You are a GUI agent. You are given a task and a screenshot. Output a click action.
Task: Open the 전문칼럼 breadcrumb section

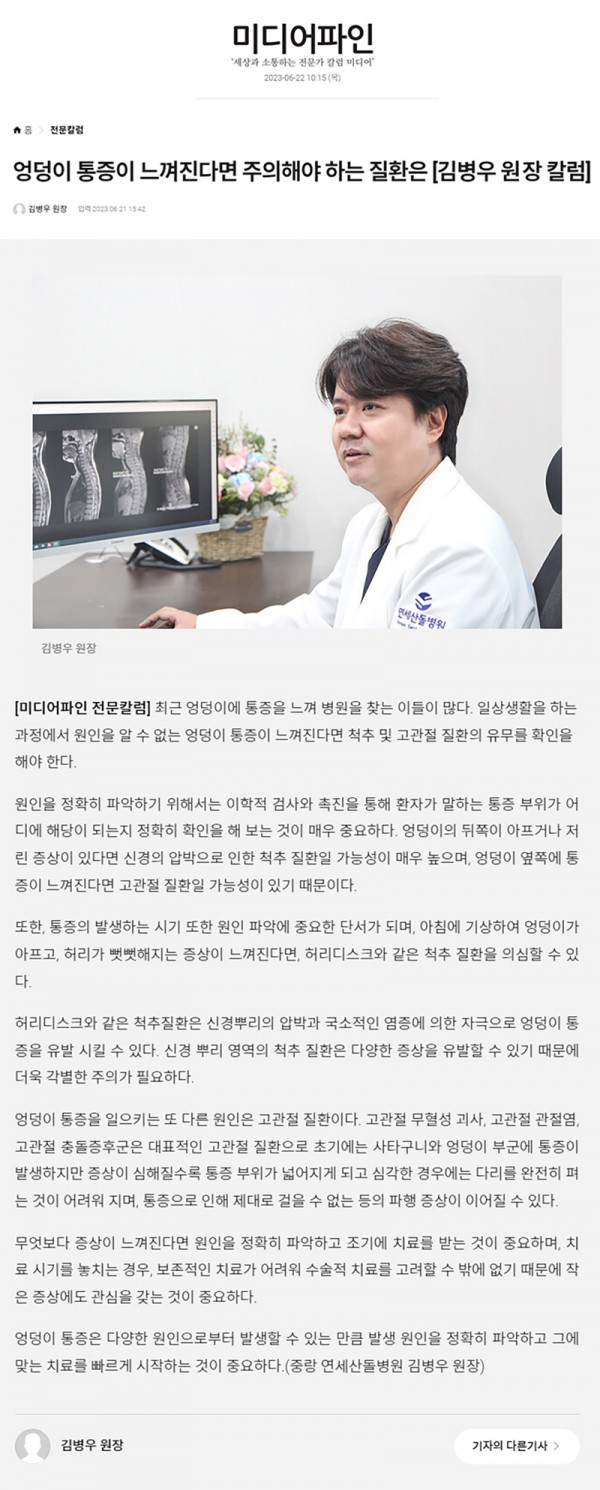pyautogui.click(x=67, y=130)
